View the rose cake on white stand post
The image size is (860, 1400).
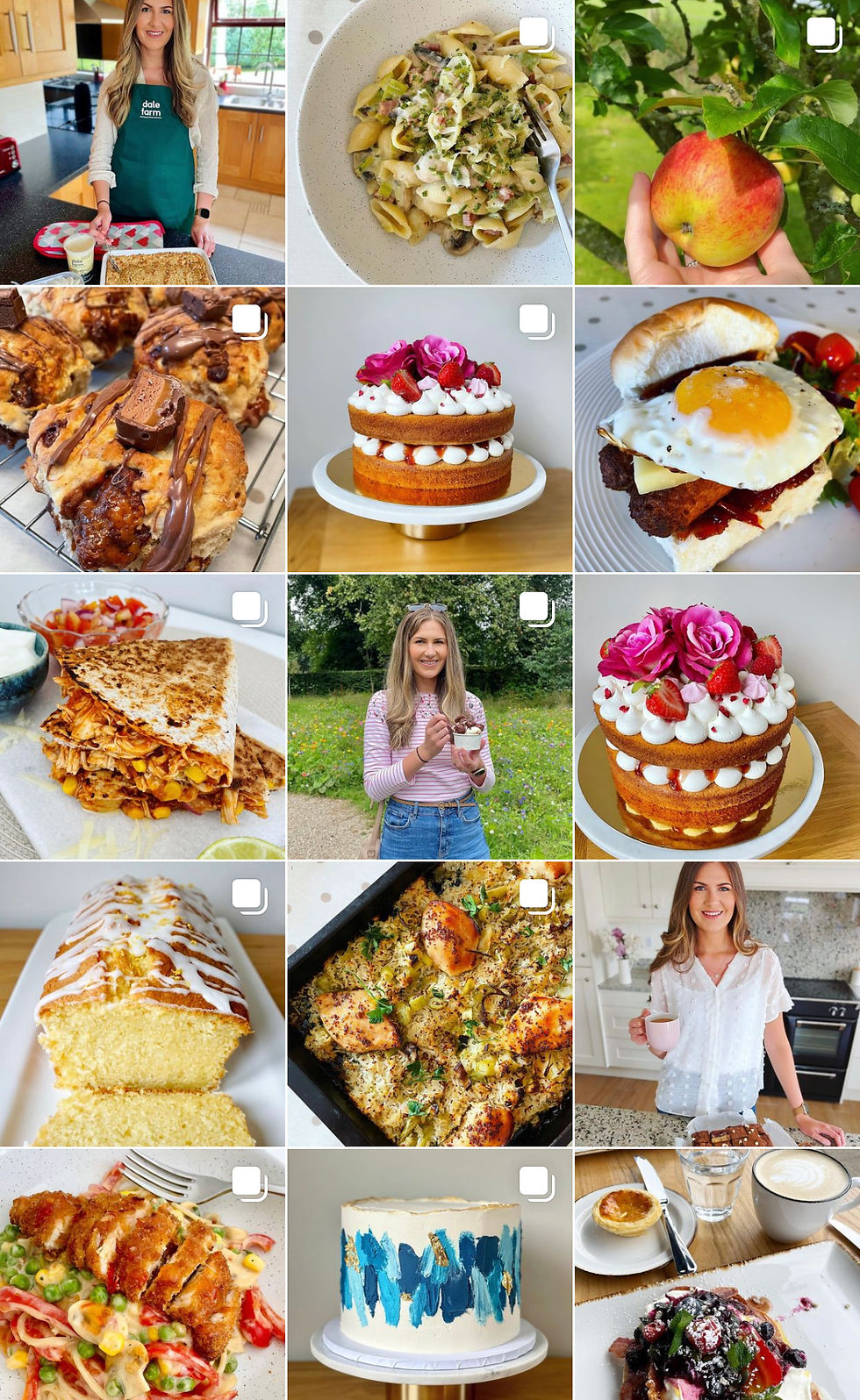[430, 430]
